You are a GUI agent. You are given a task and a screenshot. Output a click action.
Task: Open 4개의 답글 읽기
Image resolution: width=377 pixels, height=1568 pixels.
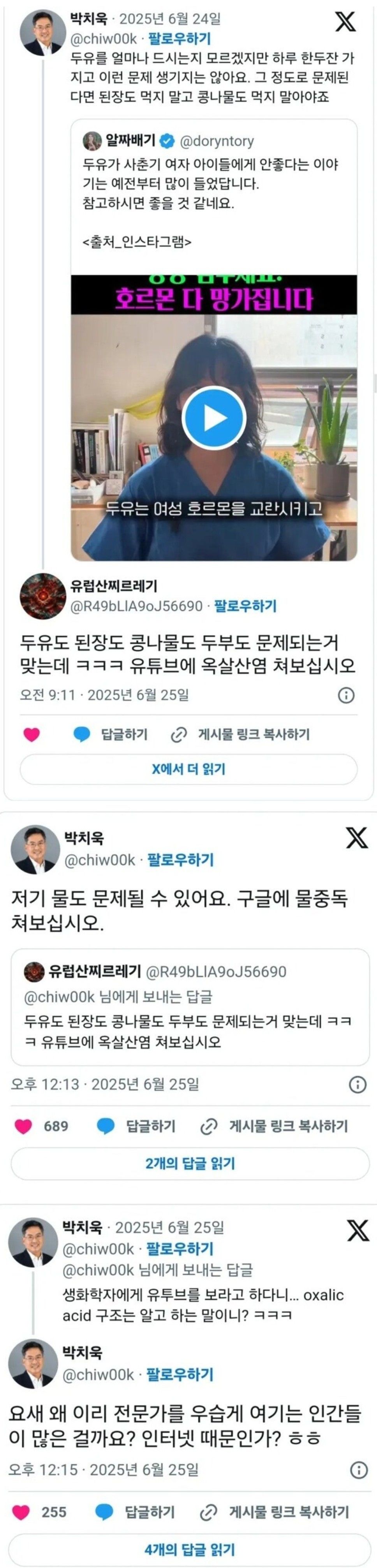(189, 1549)
